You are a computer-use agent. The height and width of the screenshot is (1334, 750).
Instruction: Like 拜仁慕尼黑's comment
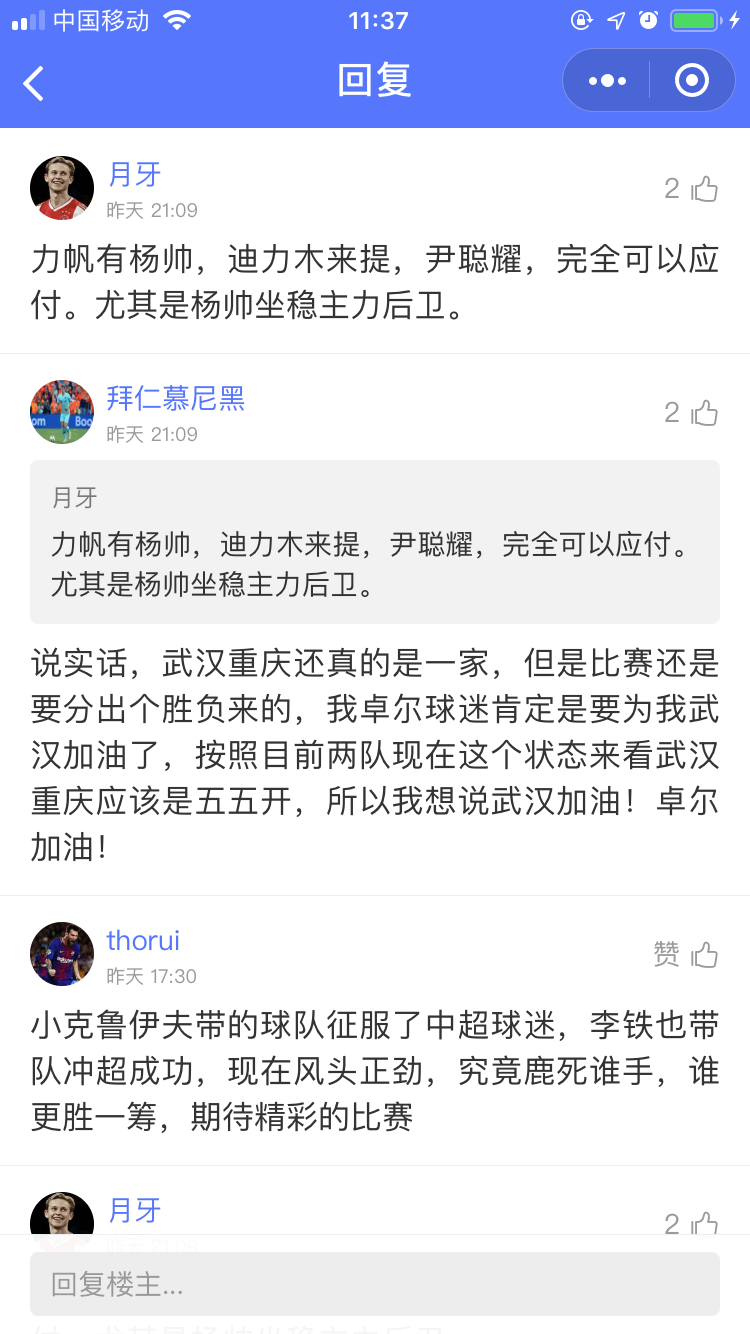pyautogui.click(x=704, y=413)
